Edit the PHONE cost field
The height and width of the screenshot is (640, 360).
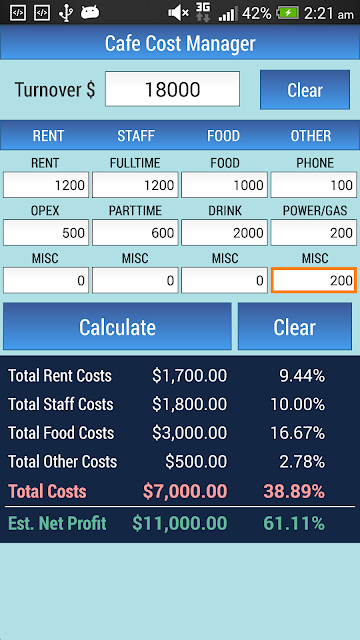[313, 185]
